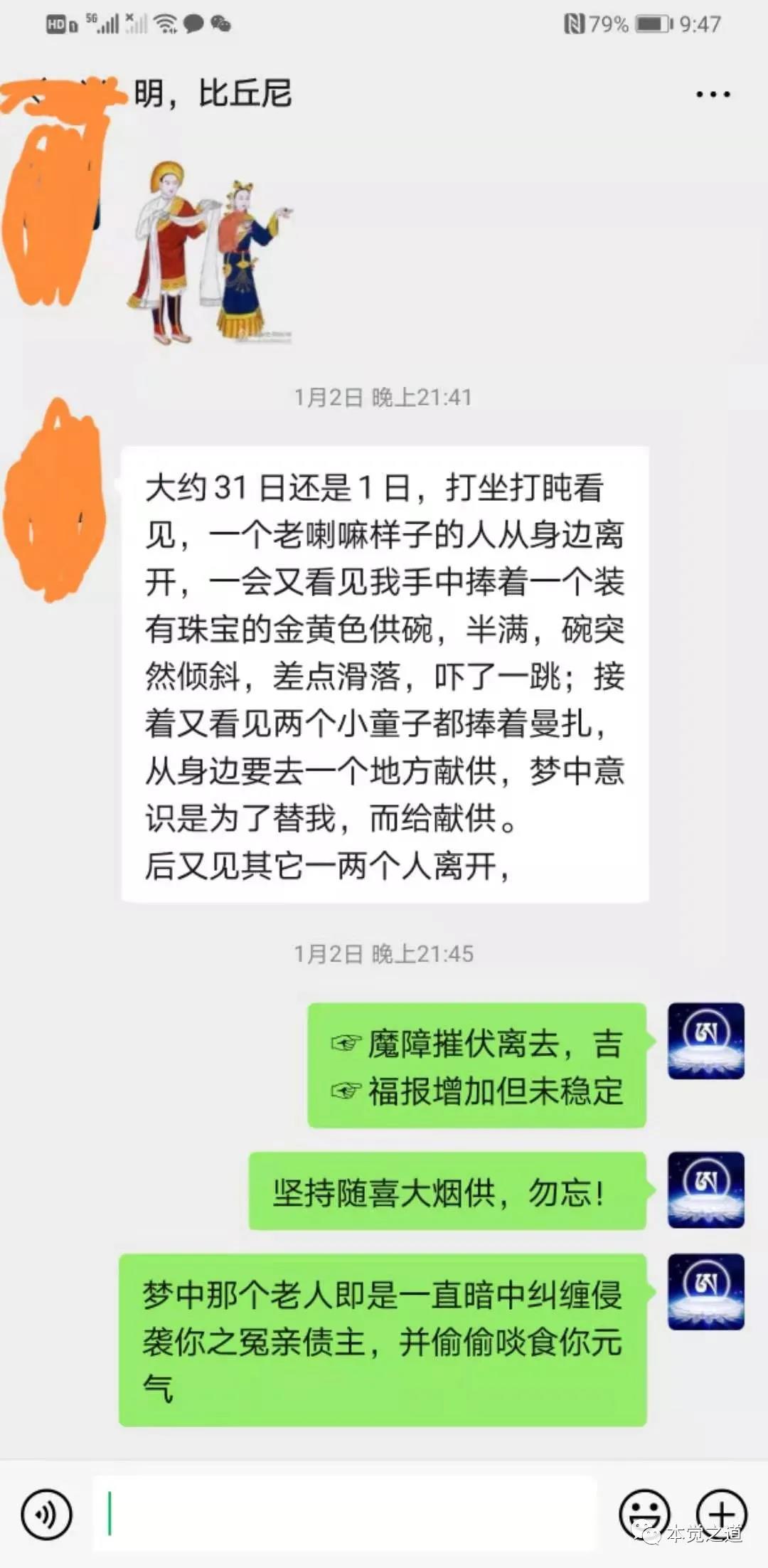This screenshot has width=768, height=1568.
Task: Focus the message text input field
Action: (x=345, y=1513)
